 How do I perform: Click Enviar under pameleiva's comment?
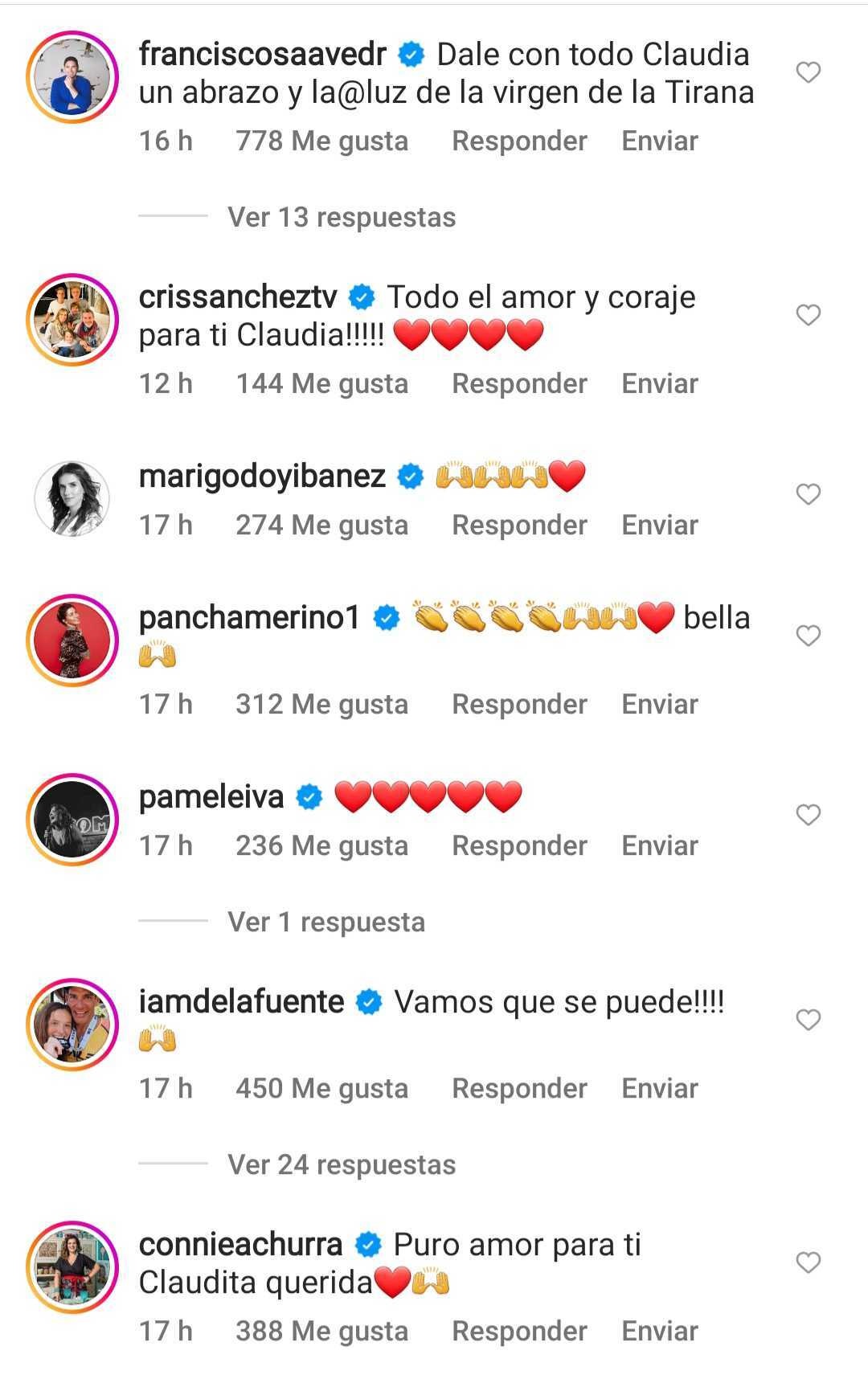659,845
